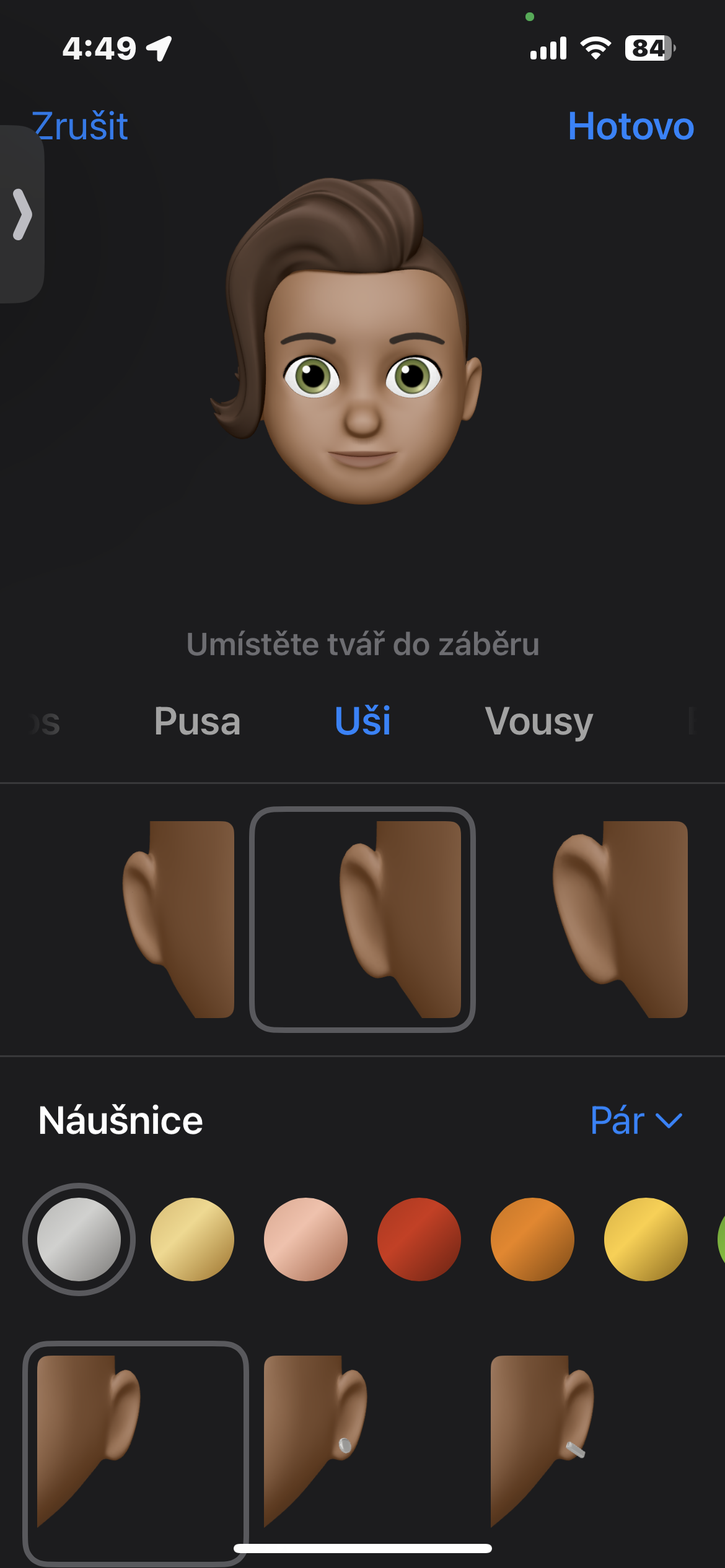Expand the side panel arrow
Screen dimensions: 725x1568
pyautogui.click(x=22, y=214)
